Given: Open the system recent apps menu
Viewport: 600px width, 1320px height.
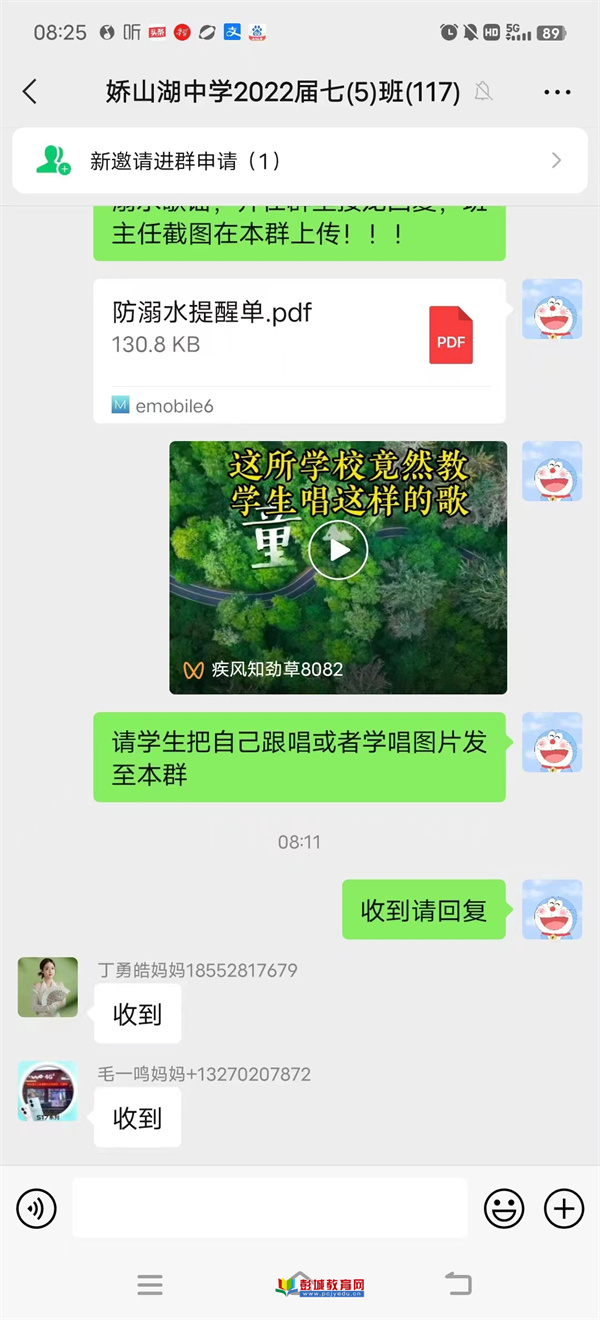Looking at the screenshot, I should click(x=150, y=1285).
